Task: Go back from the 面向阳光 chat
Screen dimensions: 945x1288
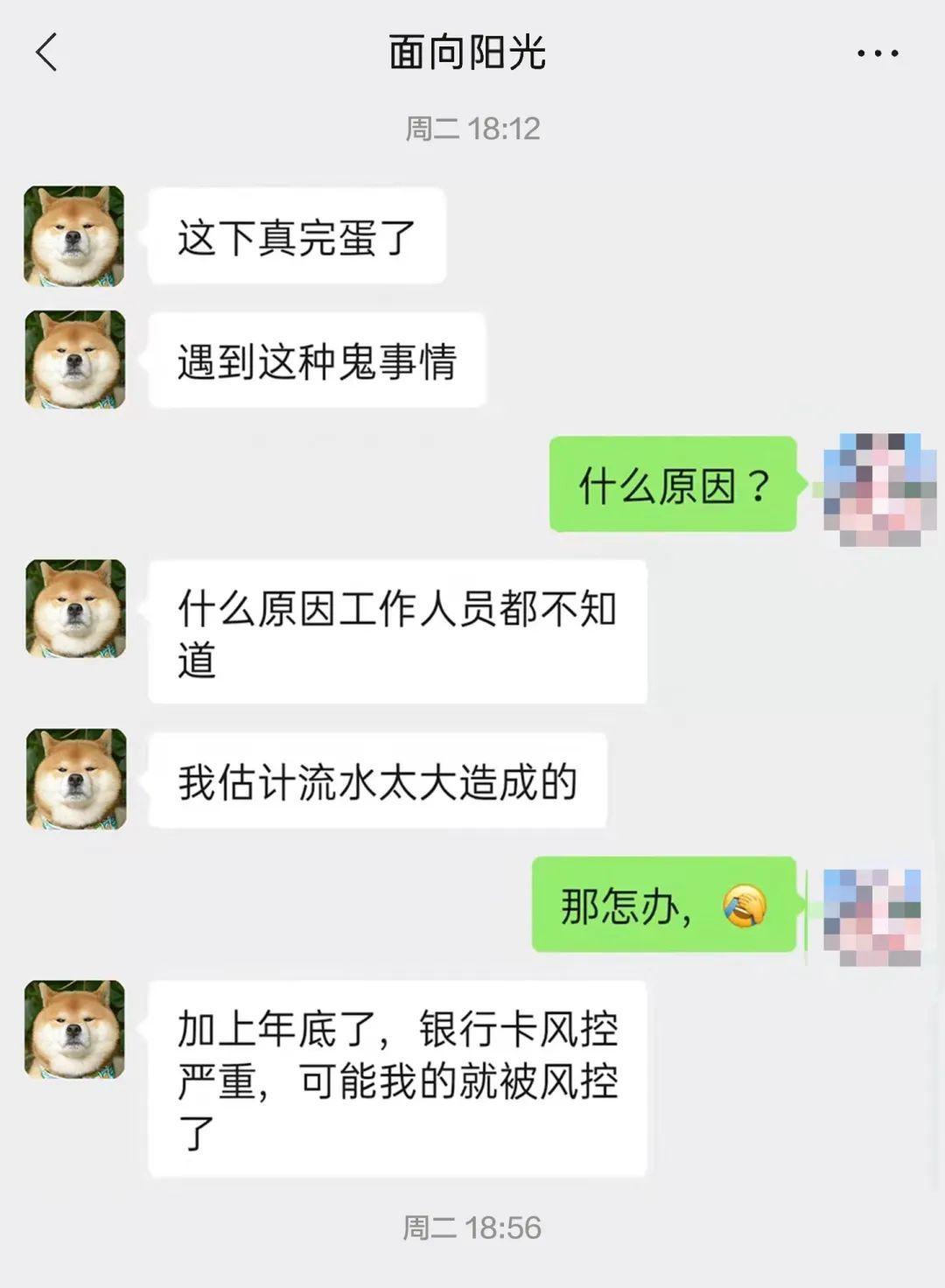Action: click(x=47, y=52)
